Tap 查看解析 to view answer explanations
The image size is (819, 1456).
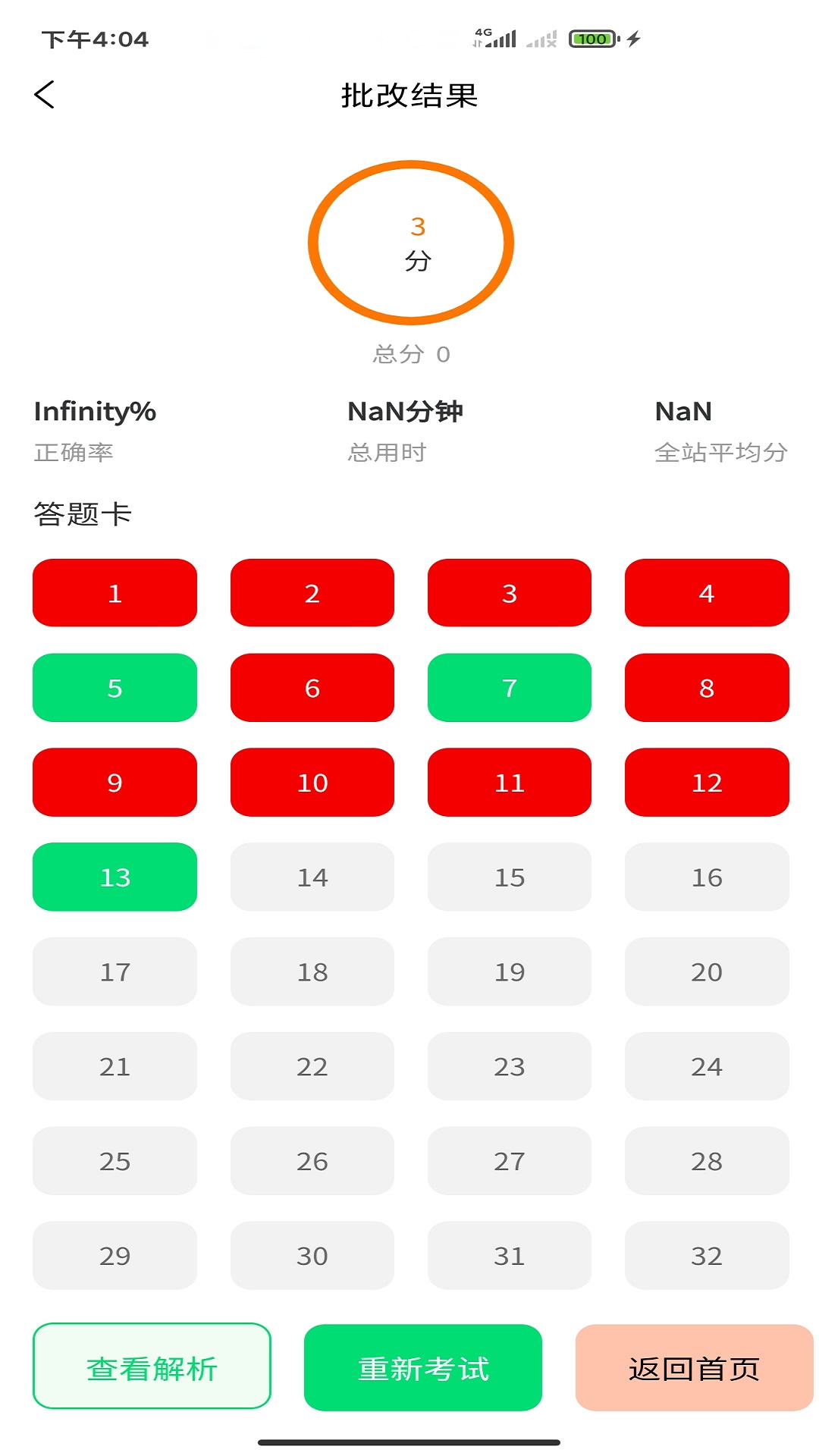pyautogui.click(x=152, y=1367)
